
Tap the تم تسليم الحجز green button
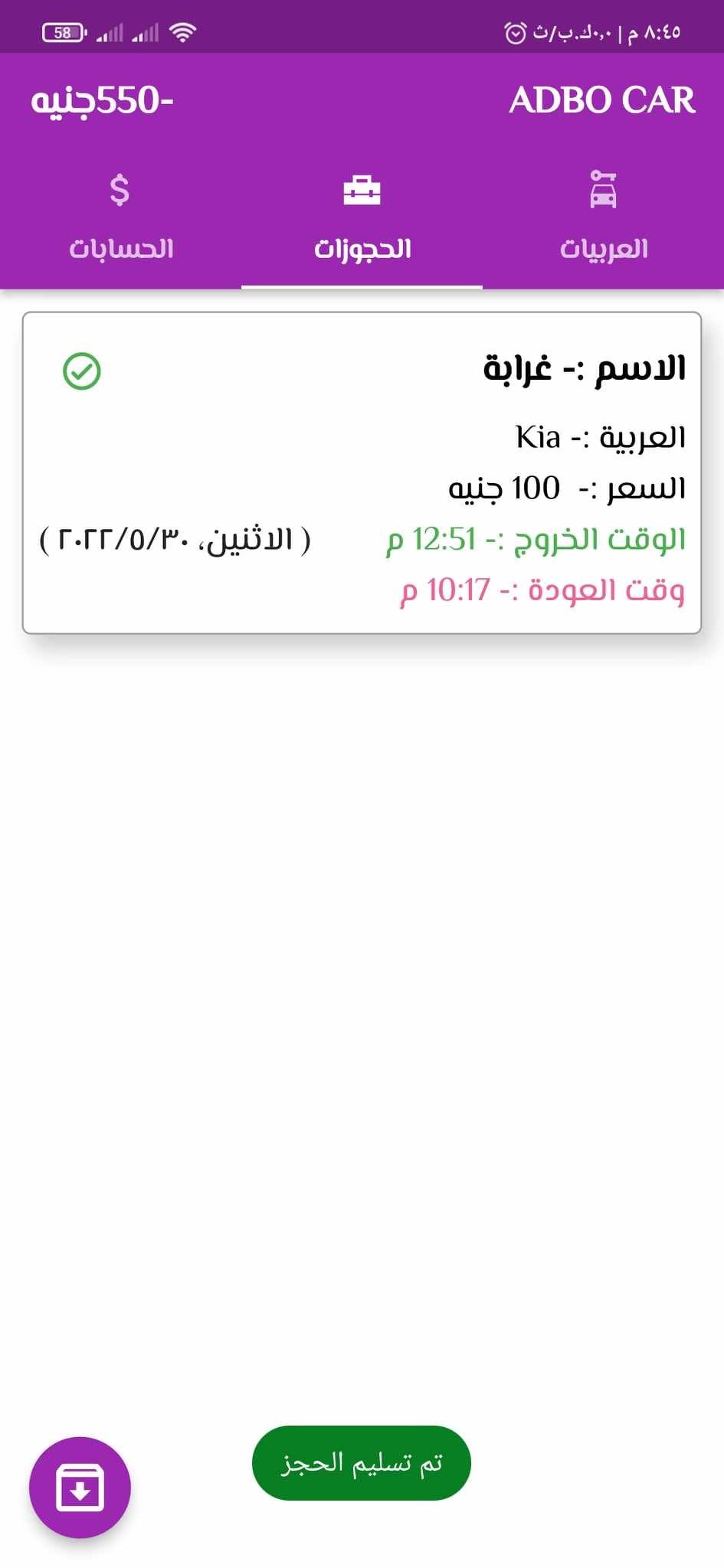(x=361, y=1462)
